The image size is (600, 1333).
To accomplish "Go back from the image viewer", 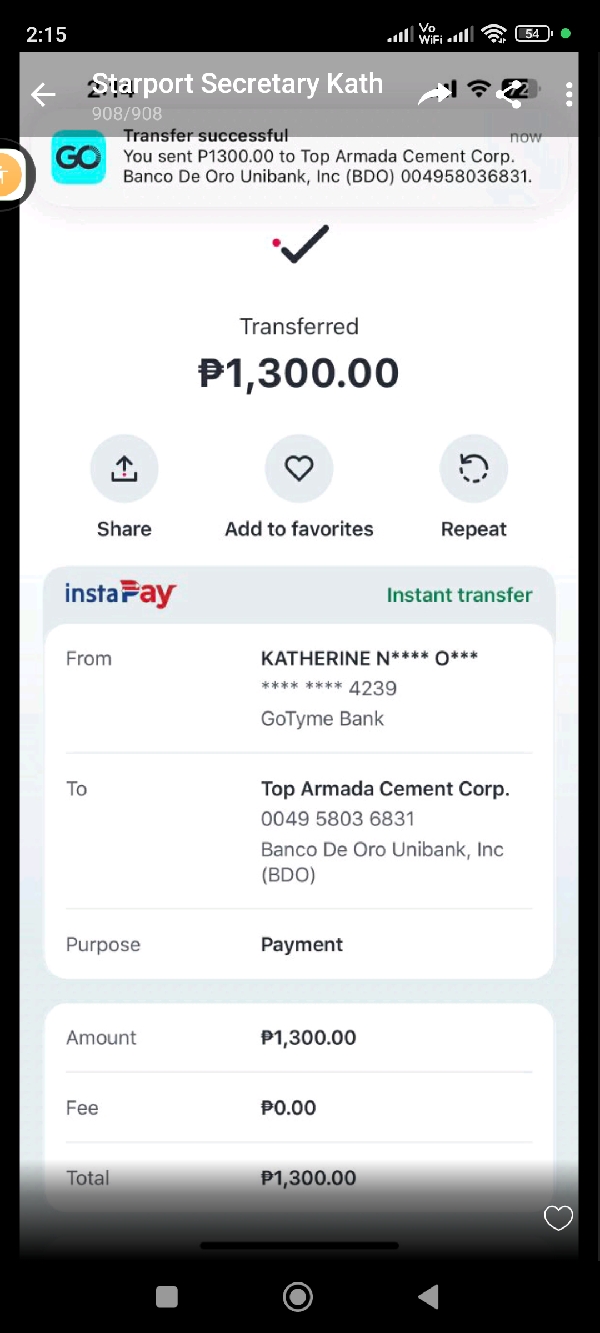I will coord(43,95).
